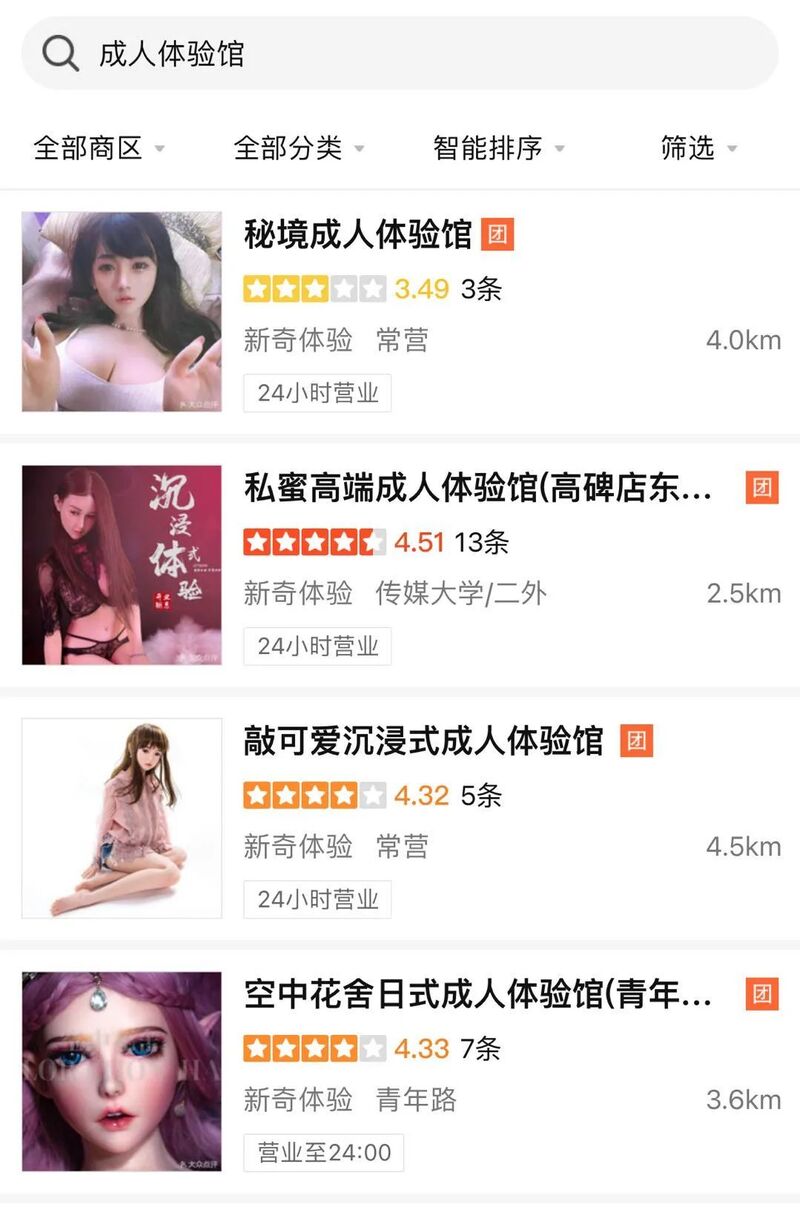Expand the 全部商区 dropdown

click(98, 148)
